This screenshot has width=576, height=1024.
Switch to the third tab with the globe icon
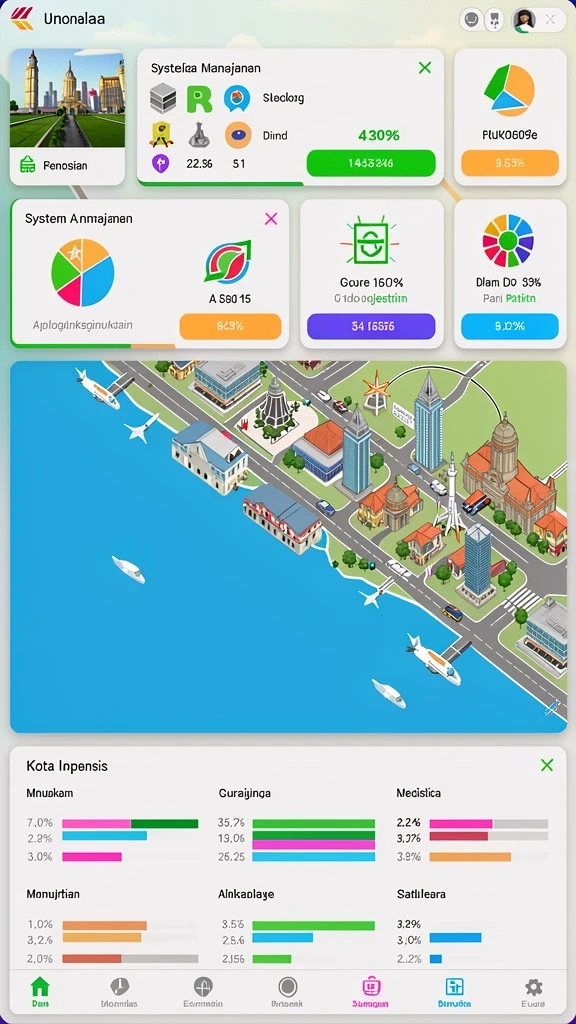click(203, 992)
